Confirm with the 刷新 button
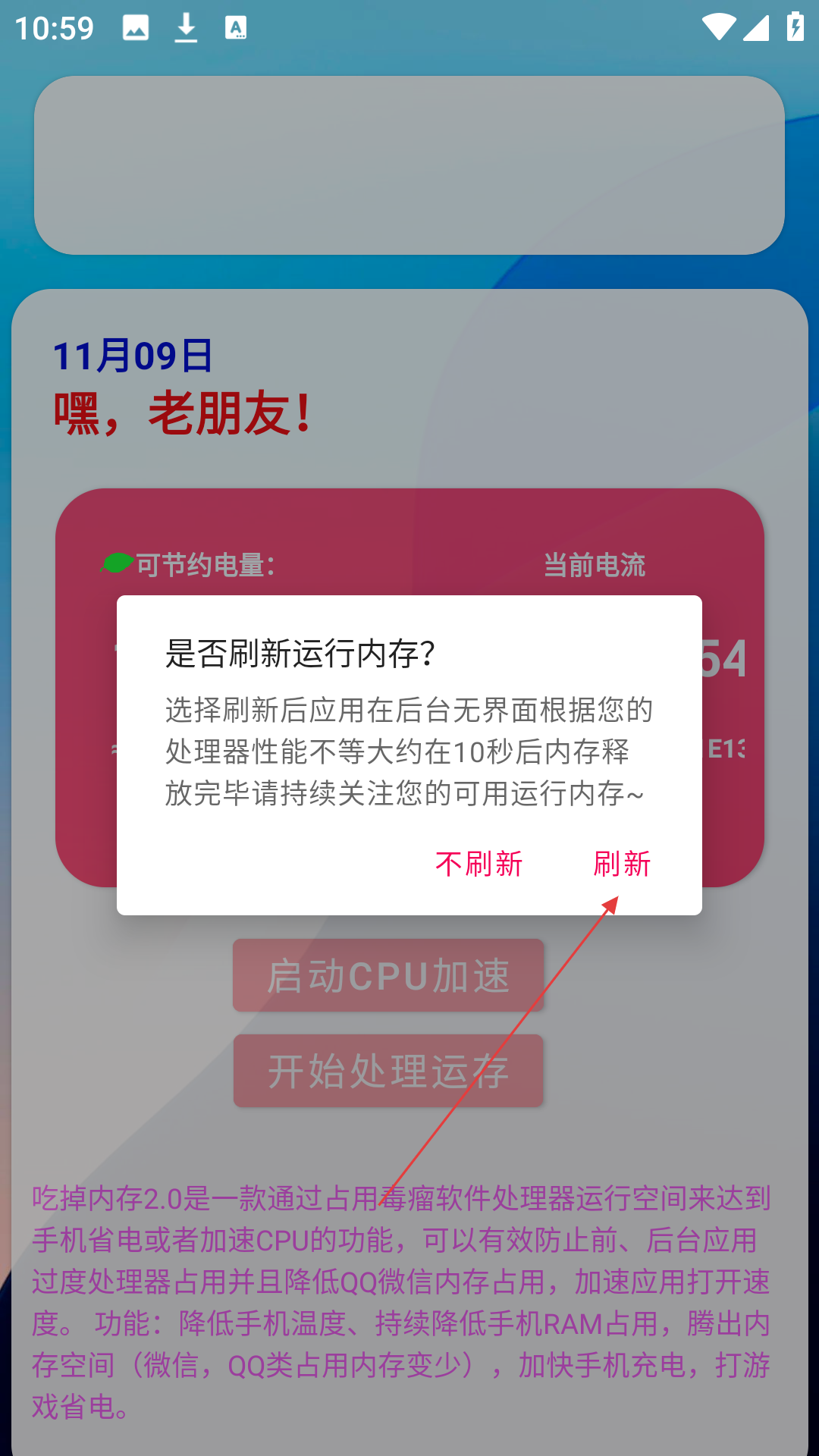819x1456 pixels. [622, 864]
